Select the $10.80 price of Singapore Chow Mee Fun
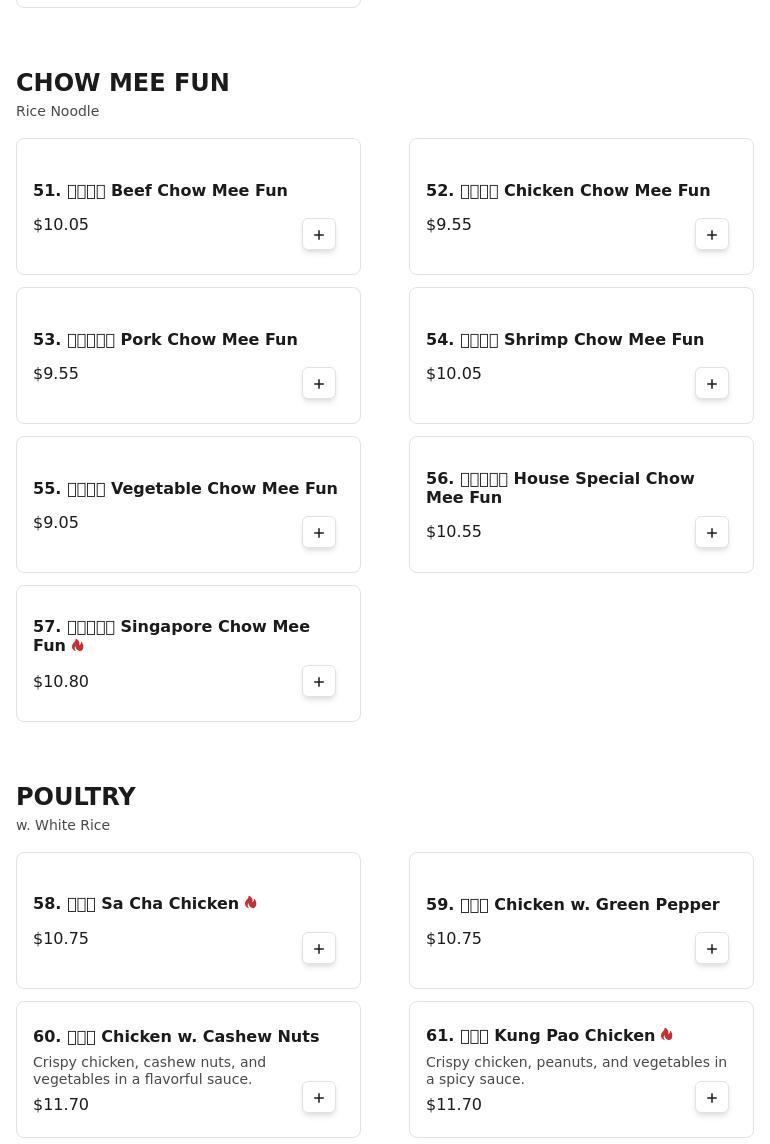This screenshot has height=1144, width=770. [x=61, y=681]
